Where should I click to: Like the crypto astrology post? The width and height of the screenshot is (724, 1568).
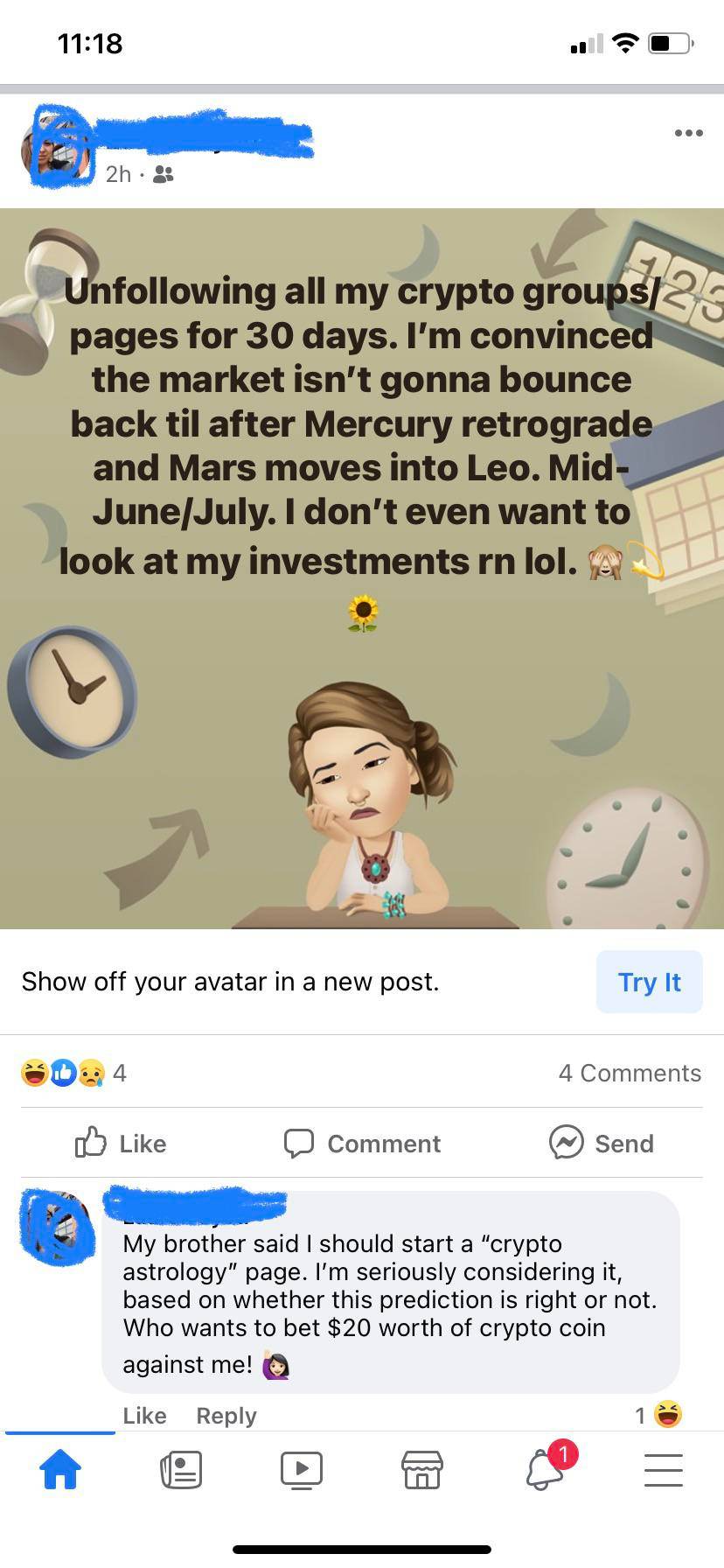121,1143
